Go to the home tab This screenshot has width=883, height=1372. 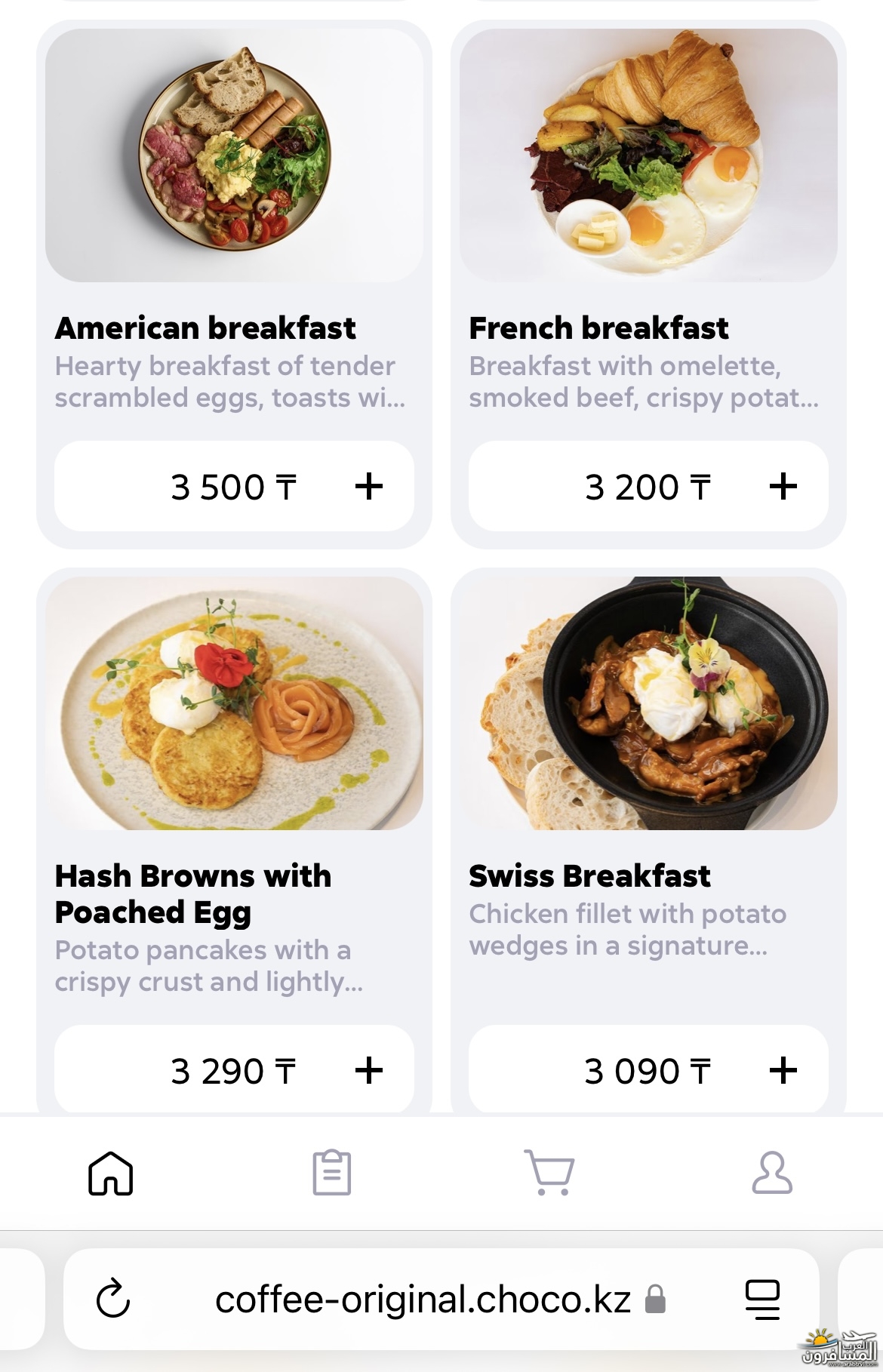[111, 1173]
